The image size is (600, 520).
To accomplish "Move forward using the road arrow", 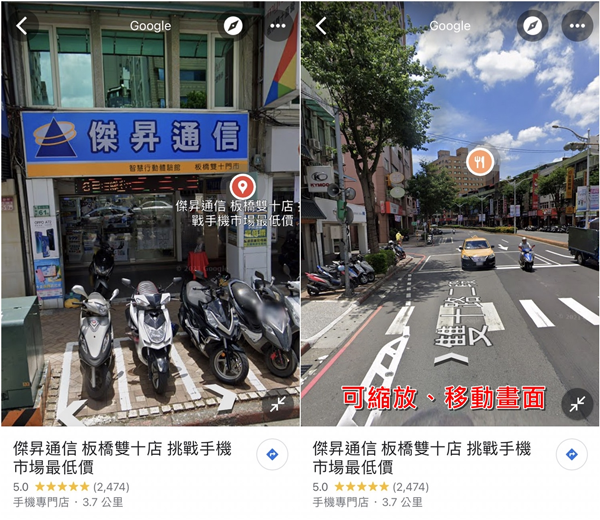I will pyautogui.click(x=450, y=358).
